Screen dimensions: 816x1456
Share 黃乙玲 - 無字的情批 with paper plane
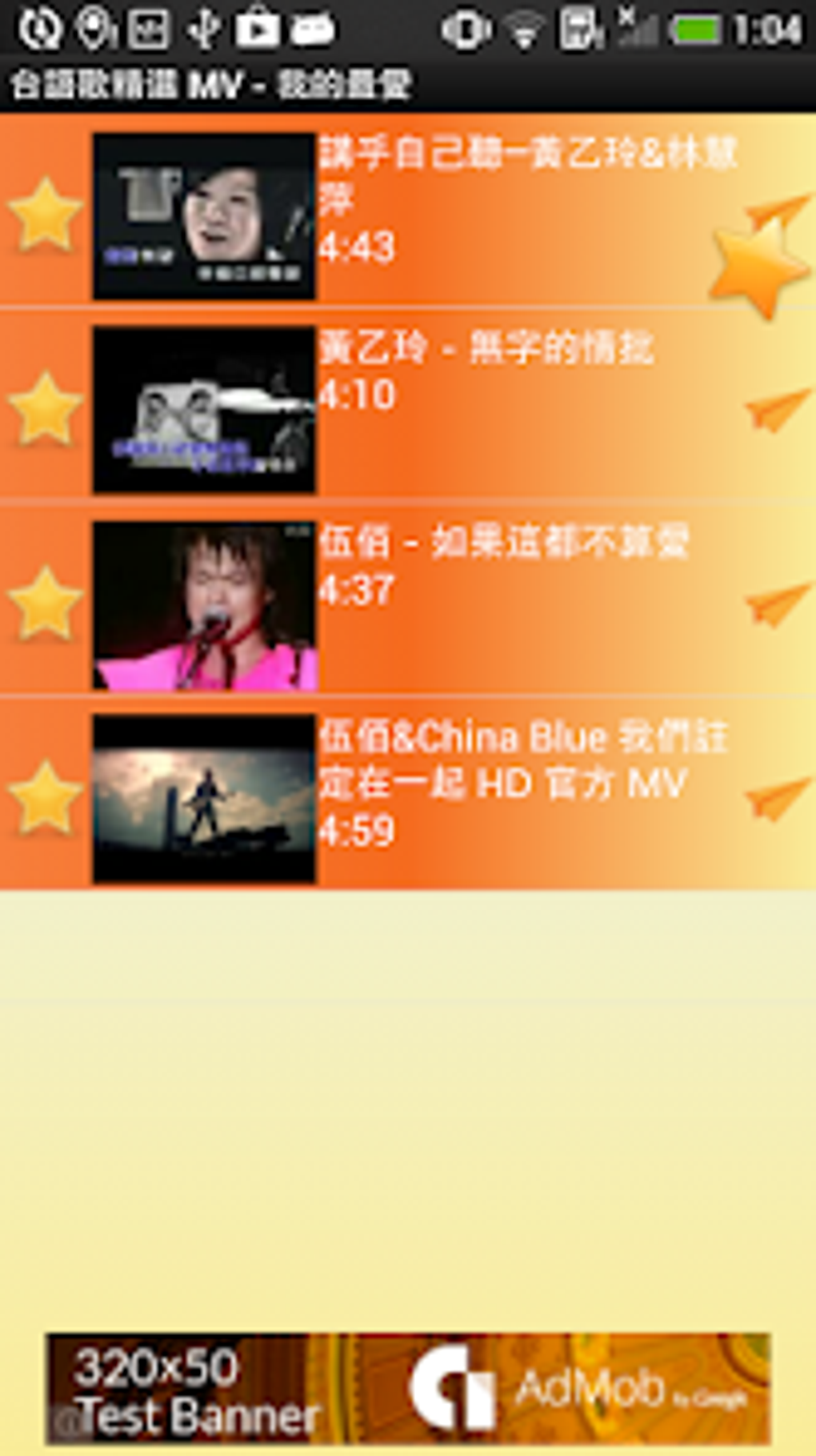point(778,410)
